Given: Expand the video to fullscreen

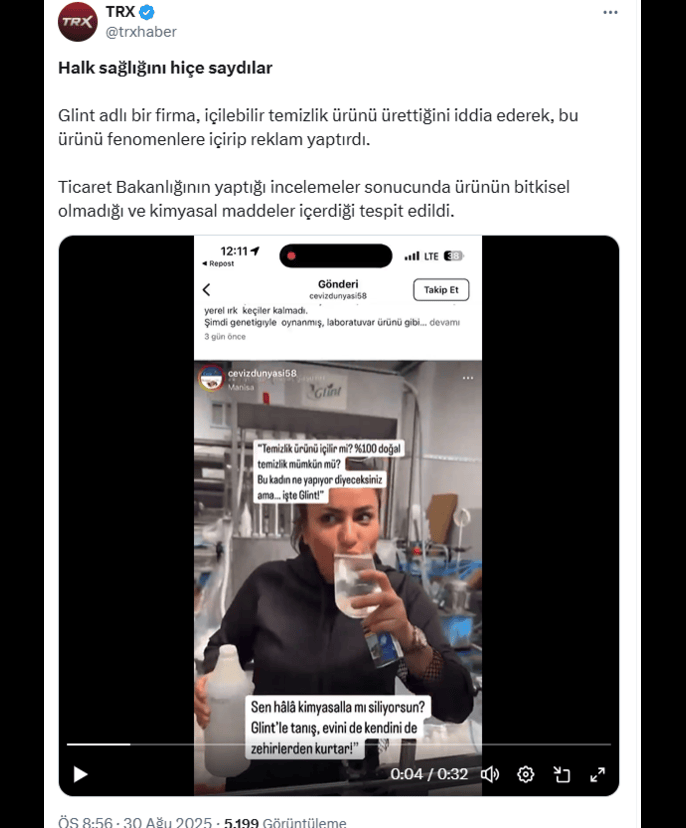Looking at the screenshot, I should (x=598, y=774).
